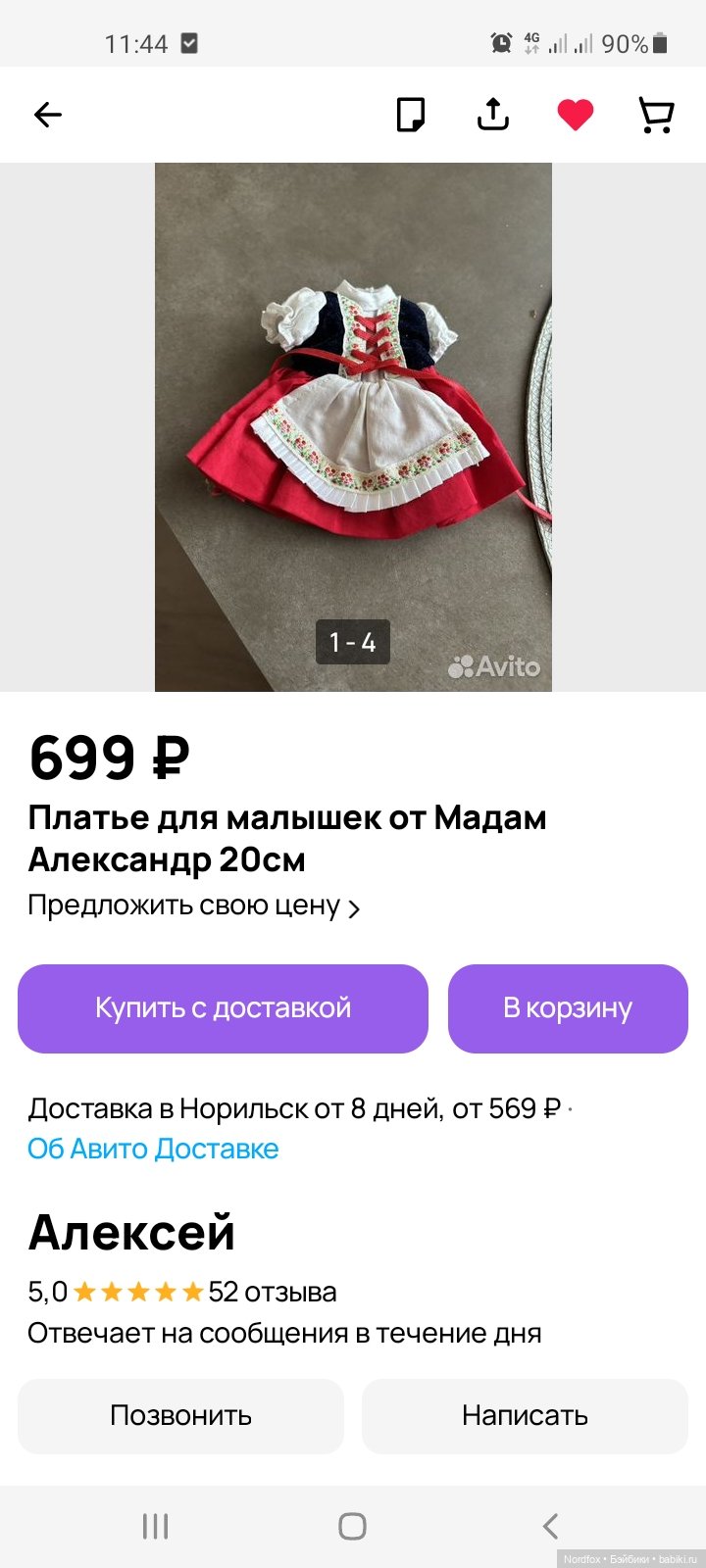This screenshot has width=706, height=1568.
Task: Add a note to this listing
Action: pos(411,115)
